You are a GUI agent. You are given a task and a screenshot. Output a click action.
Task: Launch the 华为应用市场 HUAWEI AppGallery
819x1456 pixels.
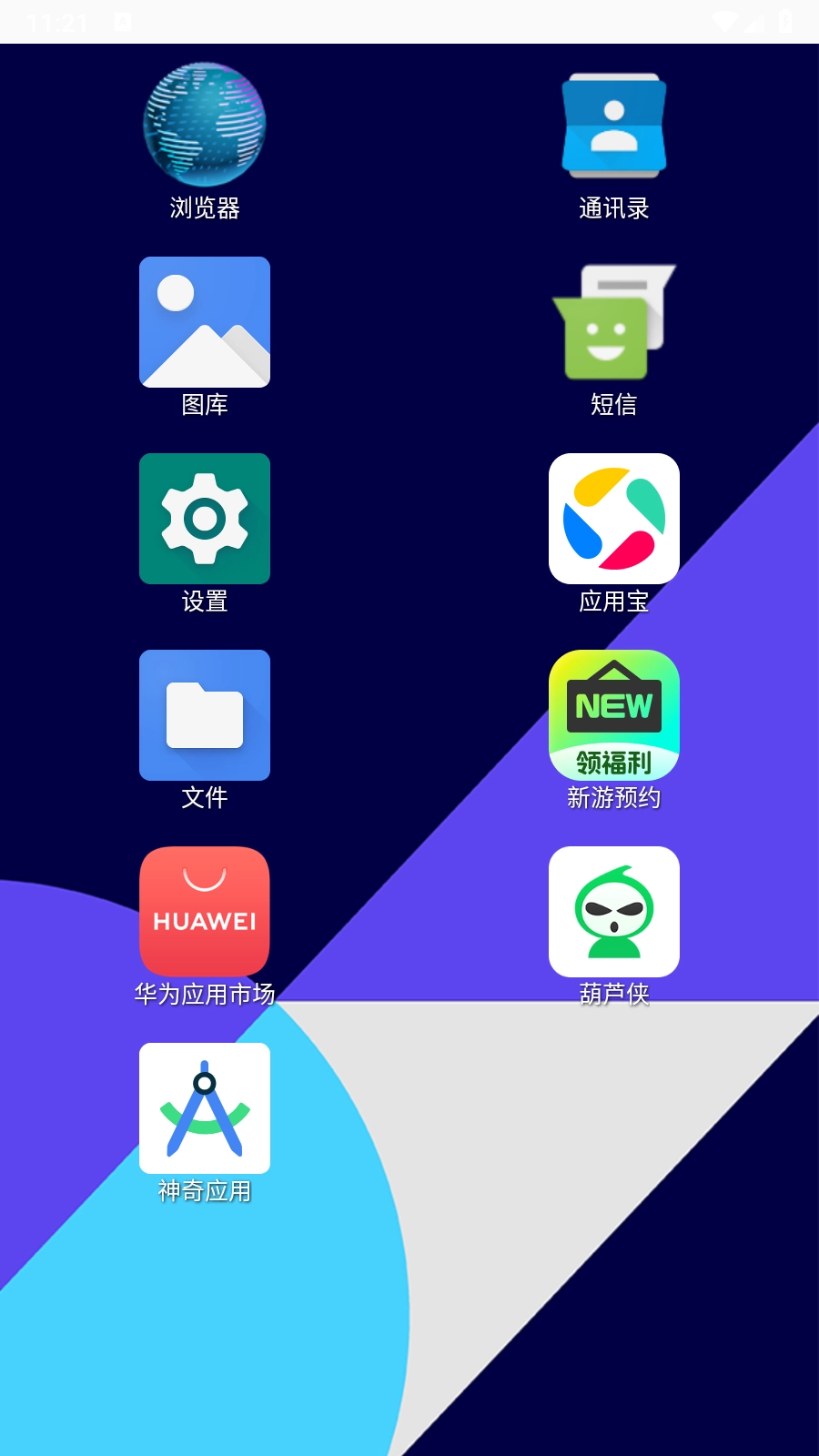(x=204, y=910)
